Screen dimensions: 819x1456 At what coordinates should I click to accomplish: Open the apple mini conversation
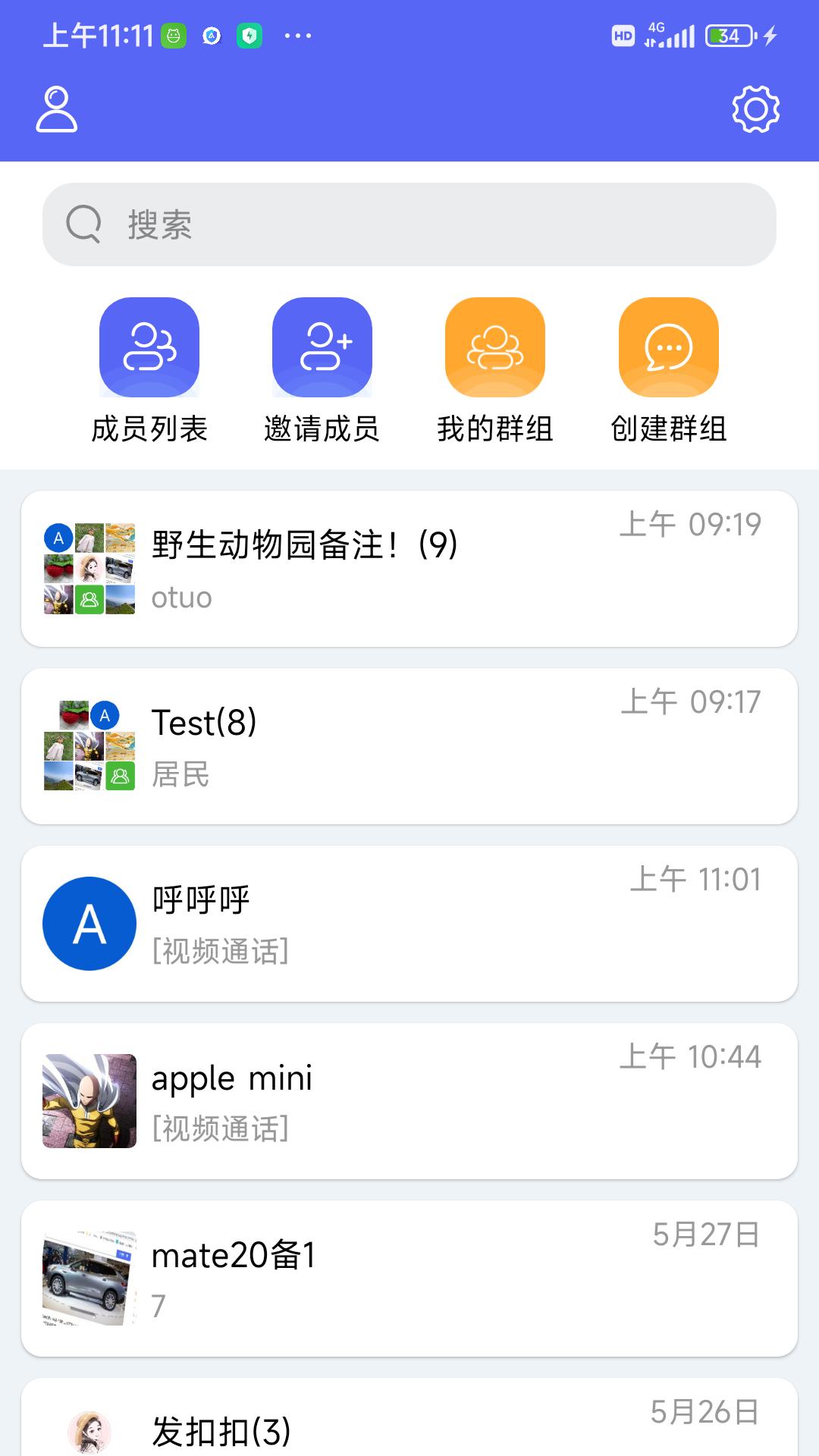pyautogui.click(x=409, y=1101)
